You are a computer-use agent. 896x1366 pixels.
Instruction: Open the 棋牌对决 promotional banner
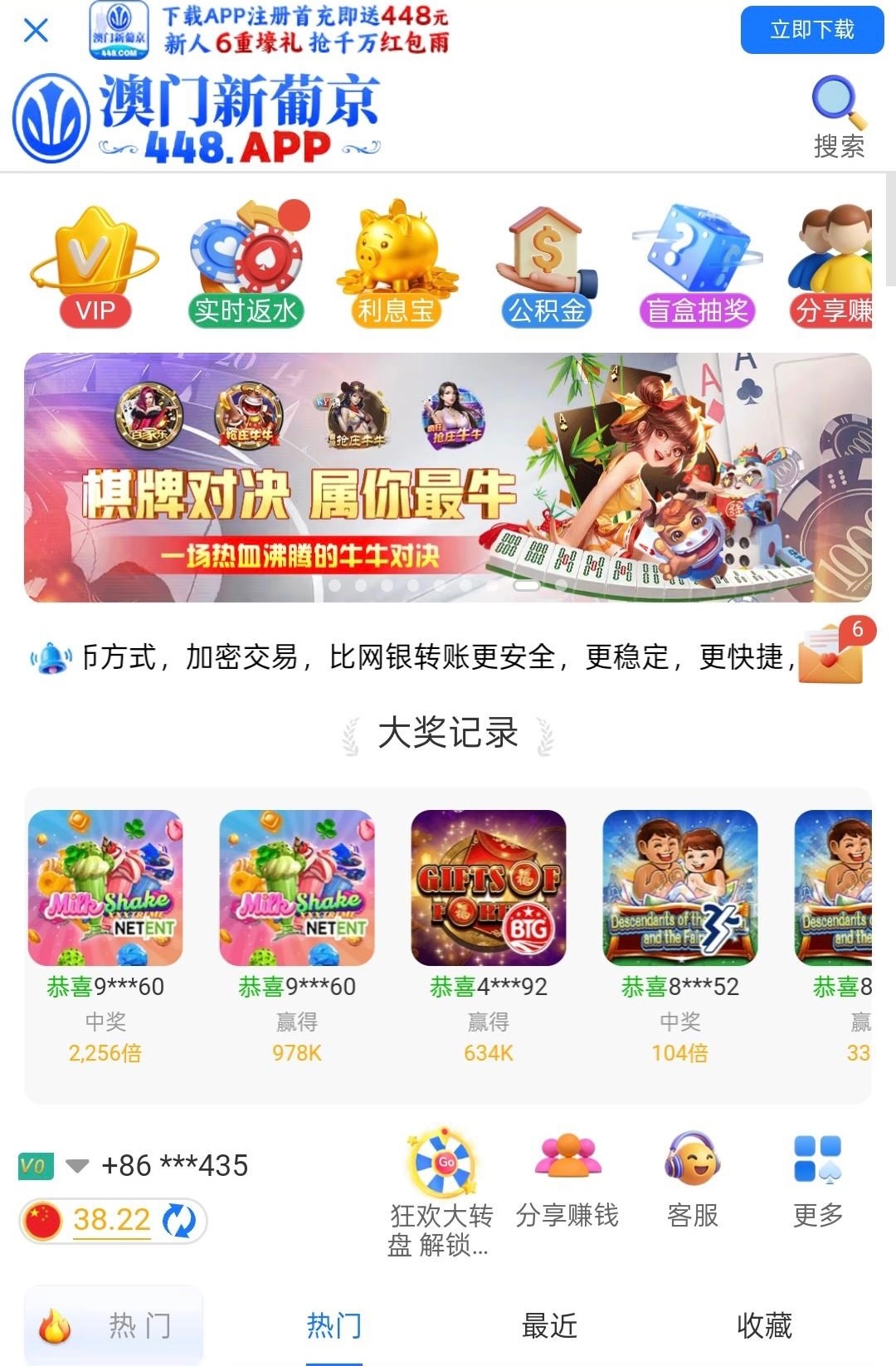click(447, 477)
